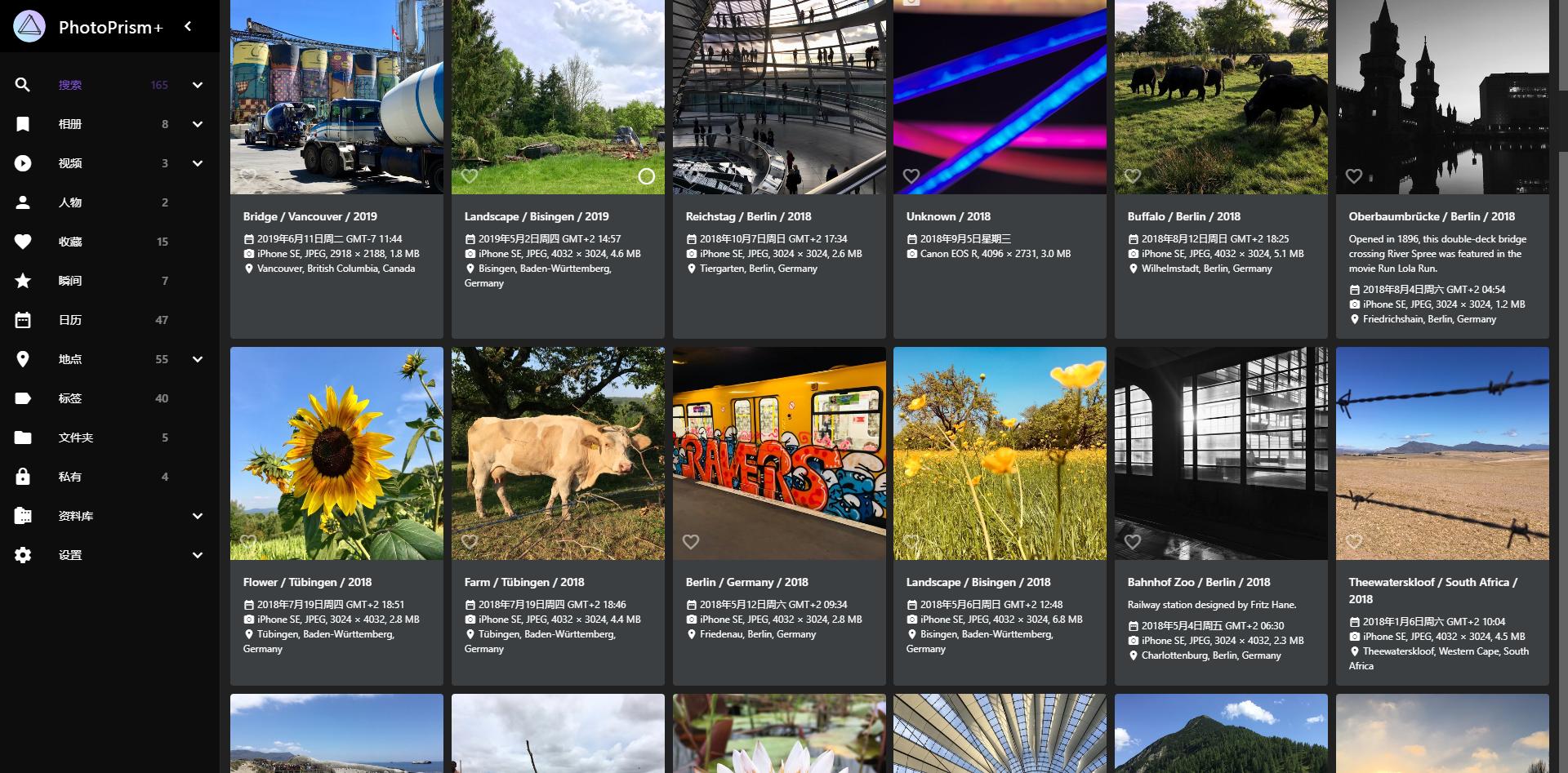Expand the 地点 places submenu
Screen dimensions: 1568x773
198,359
